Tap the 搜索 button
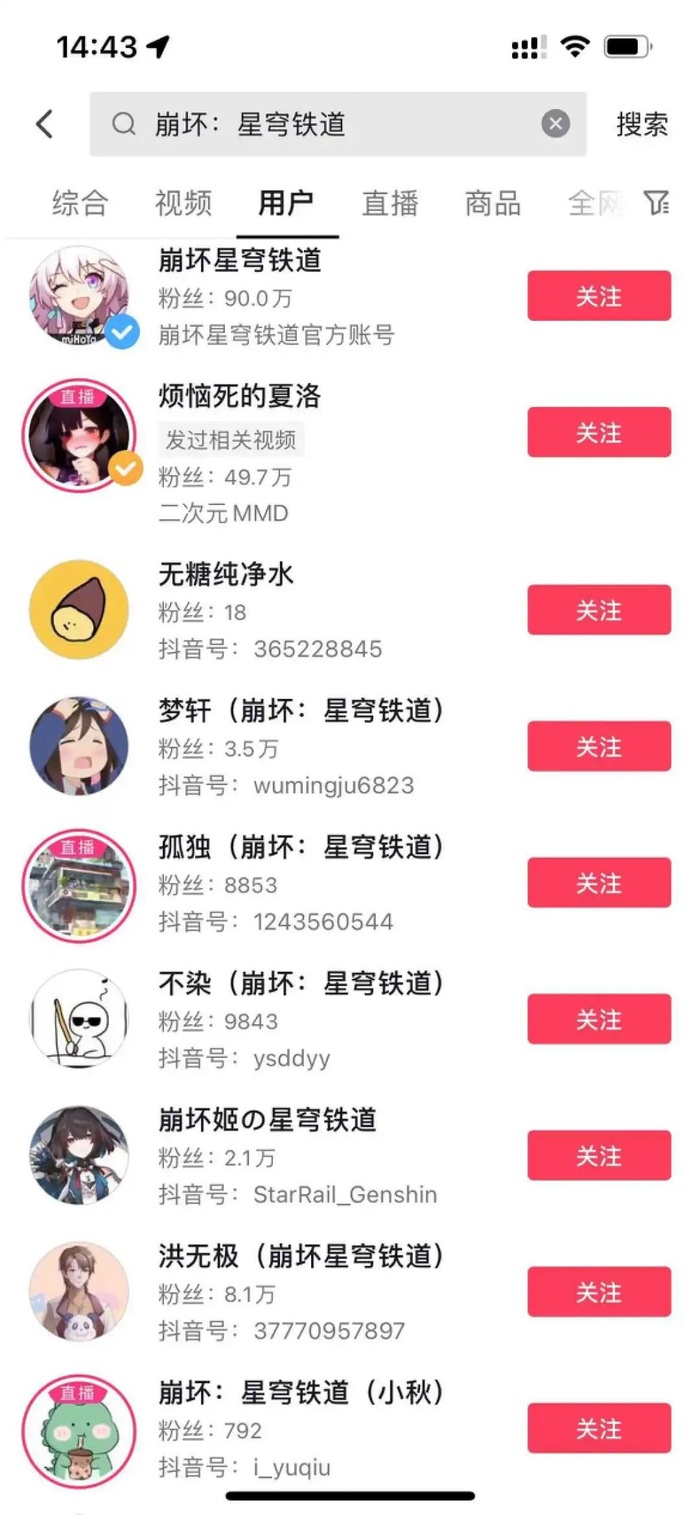The image size is (700, 1515). coord(641,124)
